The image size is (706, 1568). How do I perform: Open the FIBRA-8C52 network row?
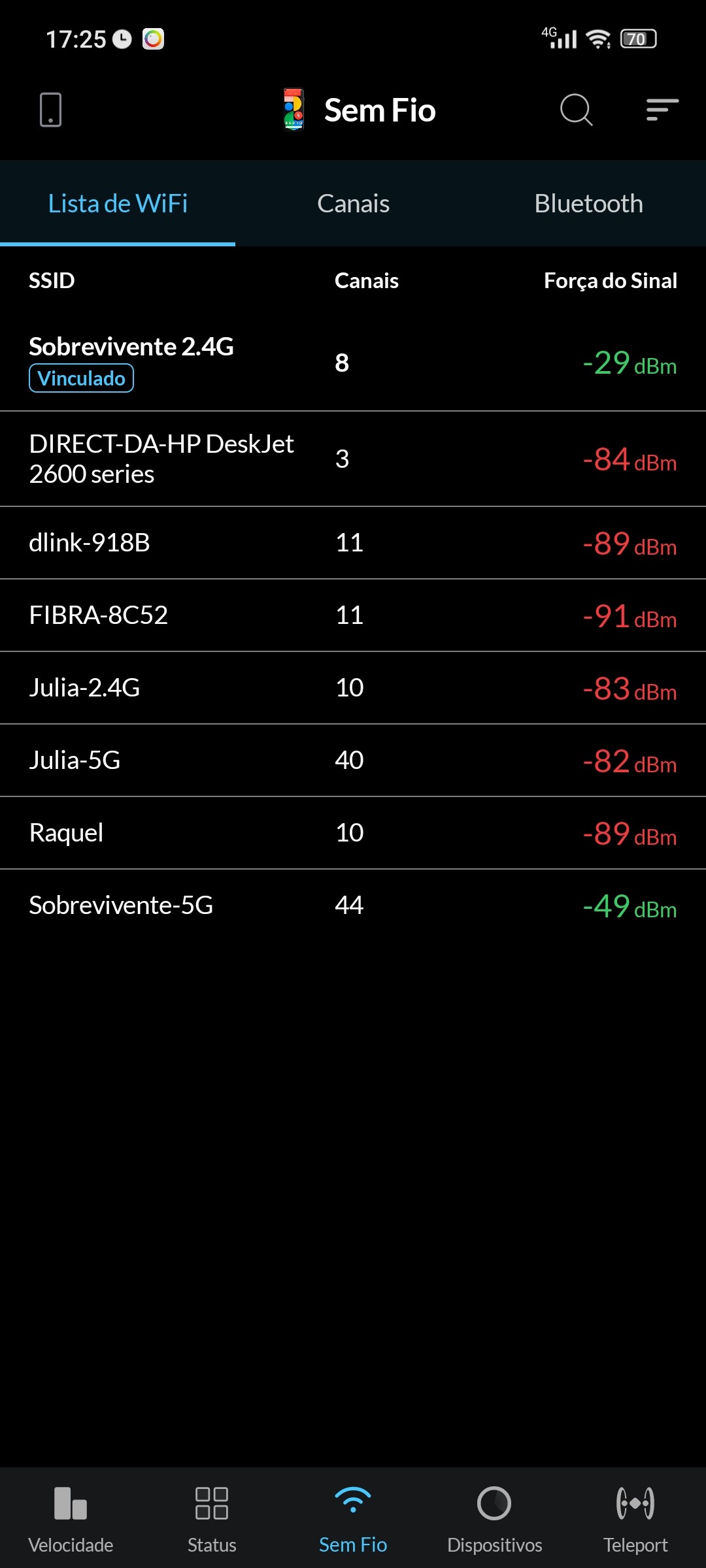point(353,615)
